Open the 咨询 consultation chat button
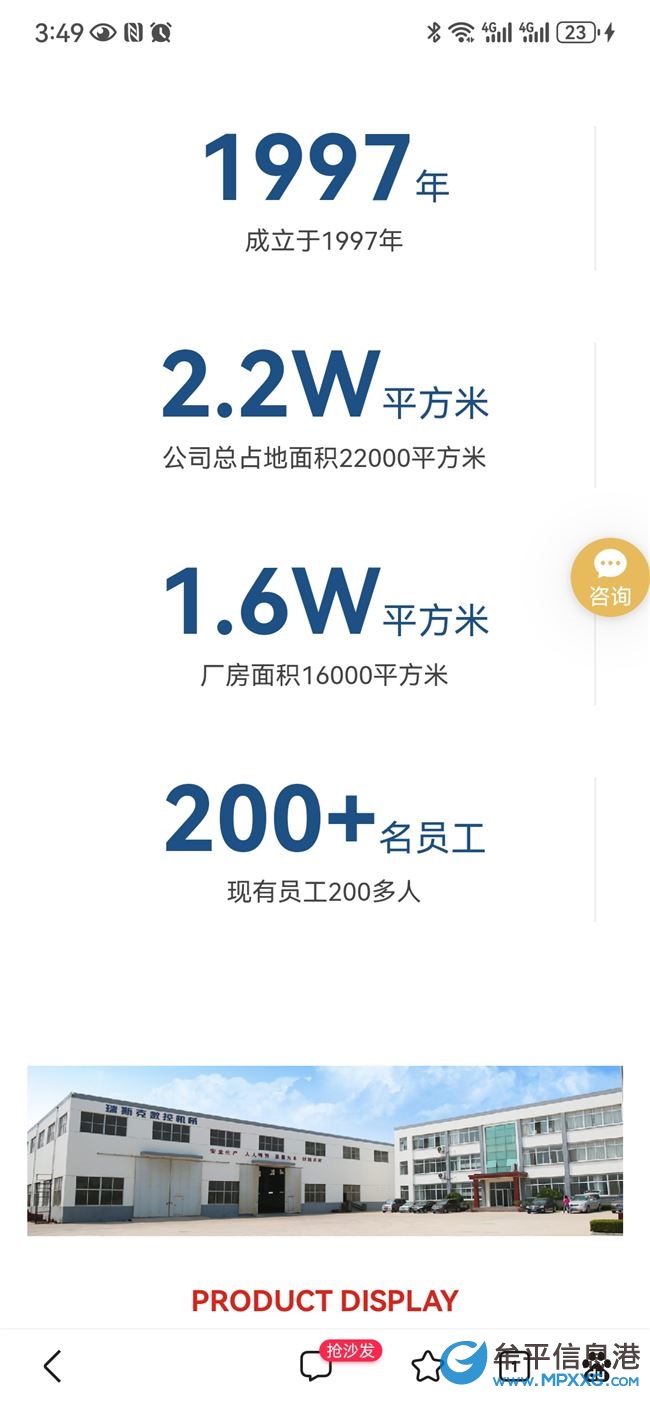 coord(609,577)
